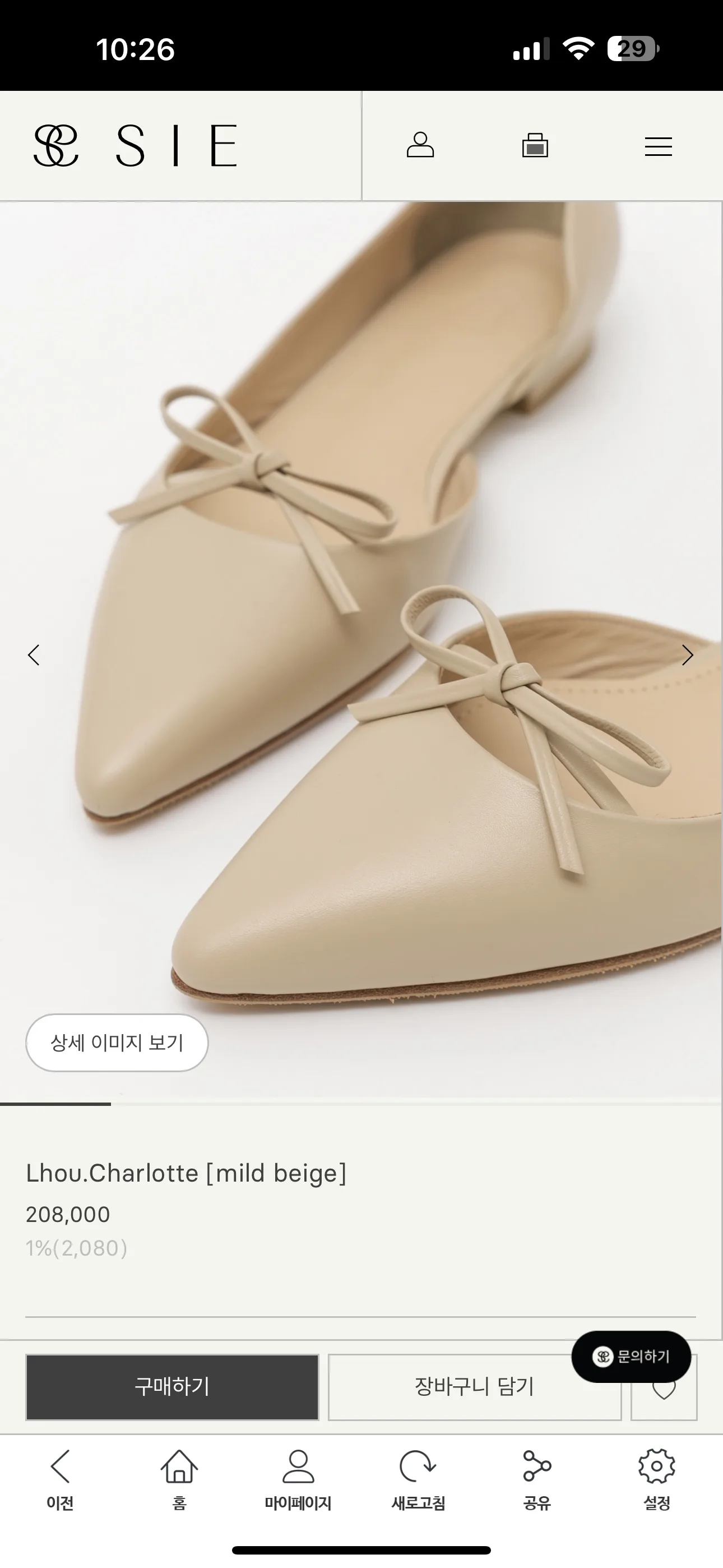Share this product via 공유

[x=537, y=1481]
